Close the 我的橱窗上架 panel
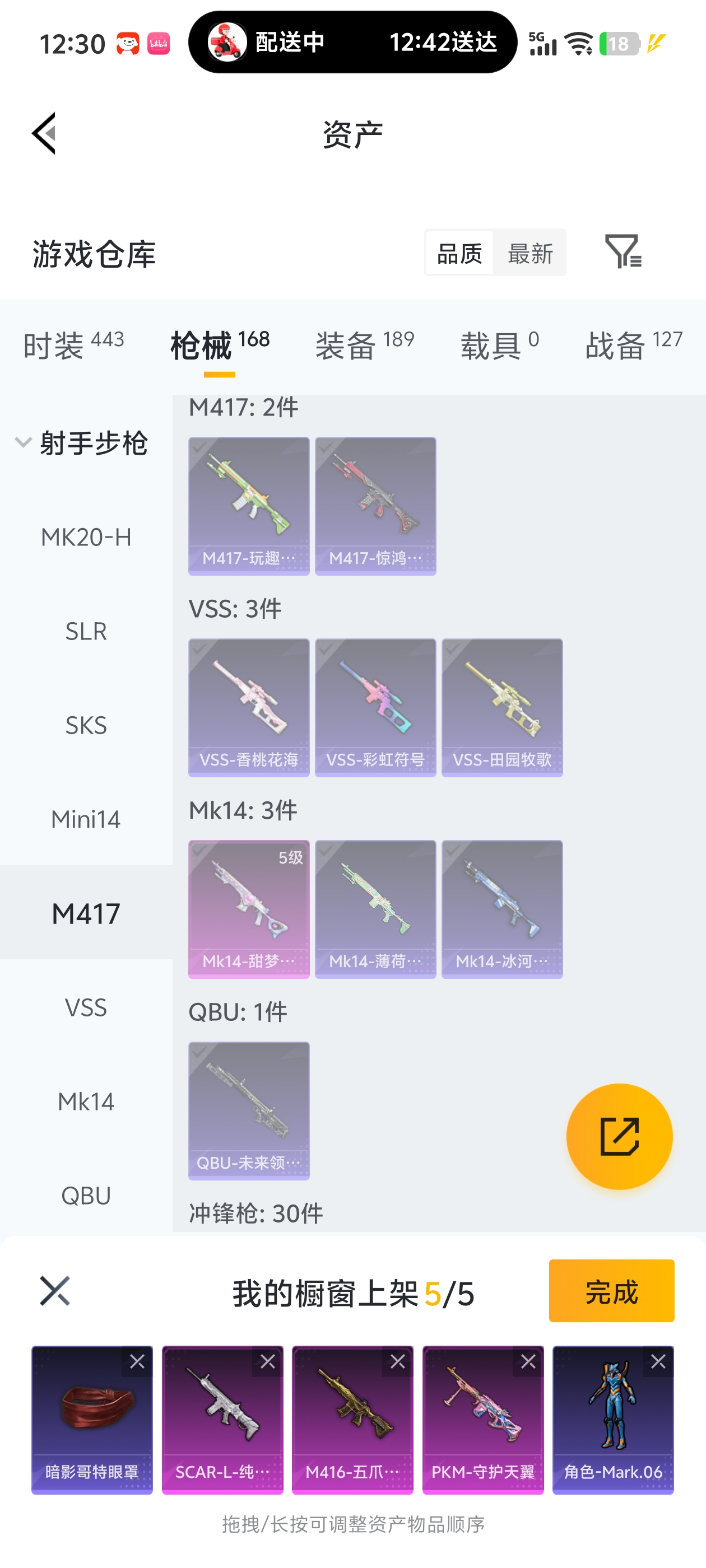 55,1291
